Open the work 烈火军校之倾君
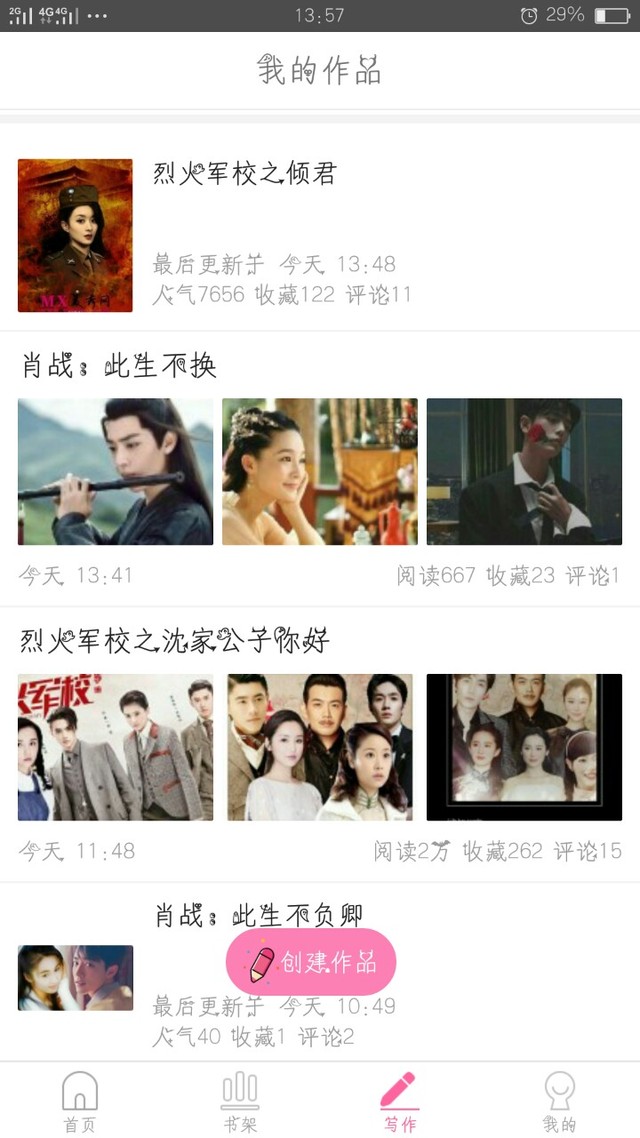Viewport: 640px width, 1138px height. [245, 174]
